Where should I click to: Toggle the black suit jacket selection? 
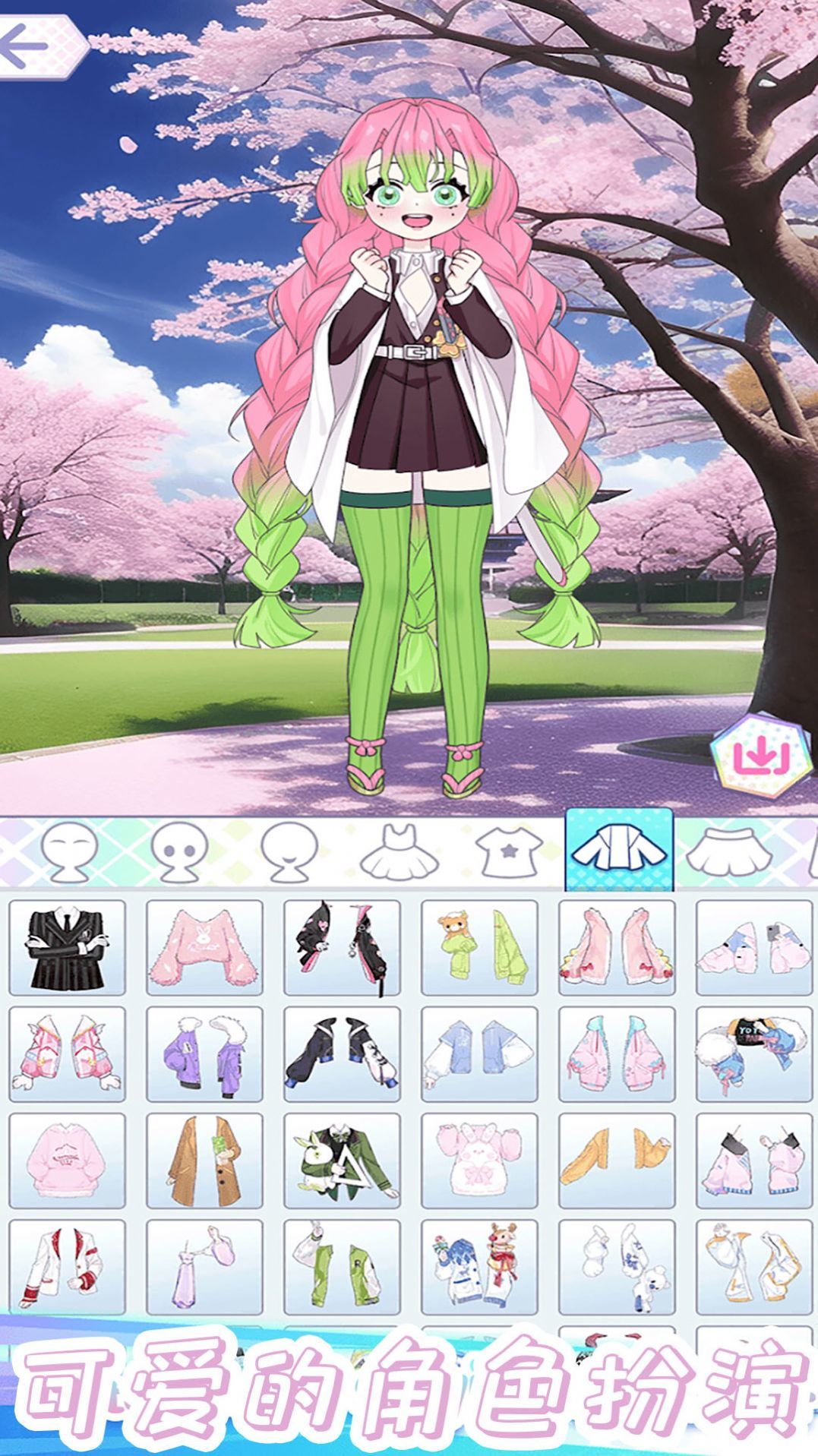[x=68, y=952]
